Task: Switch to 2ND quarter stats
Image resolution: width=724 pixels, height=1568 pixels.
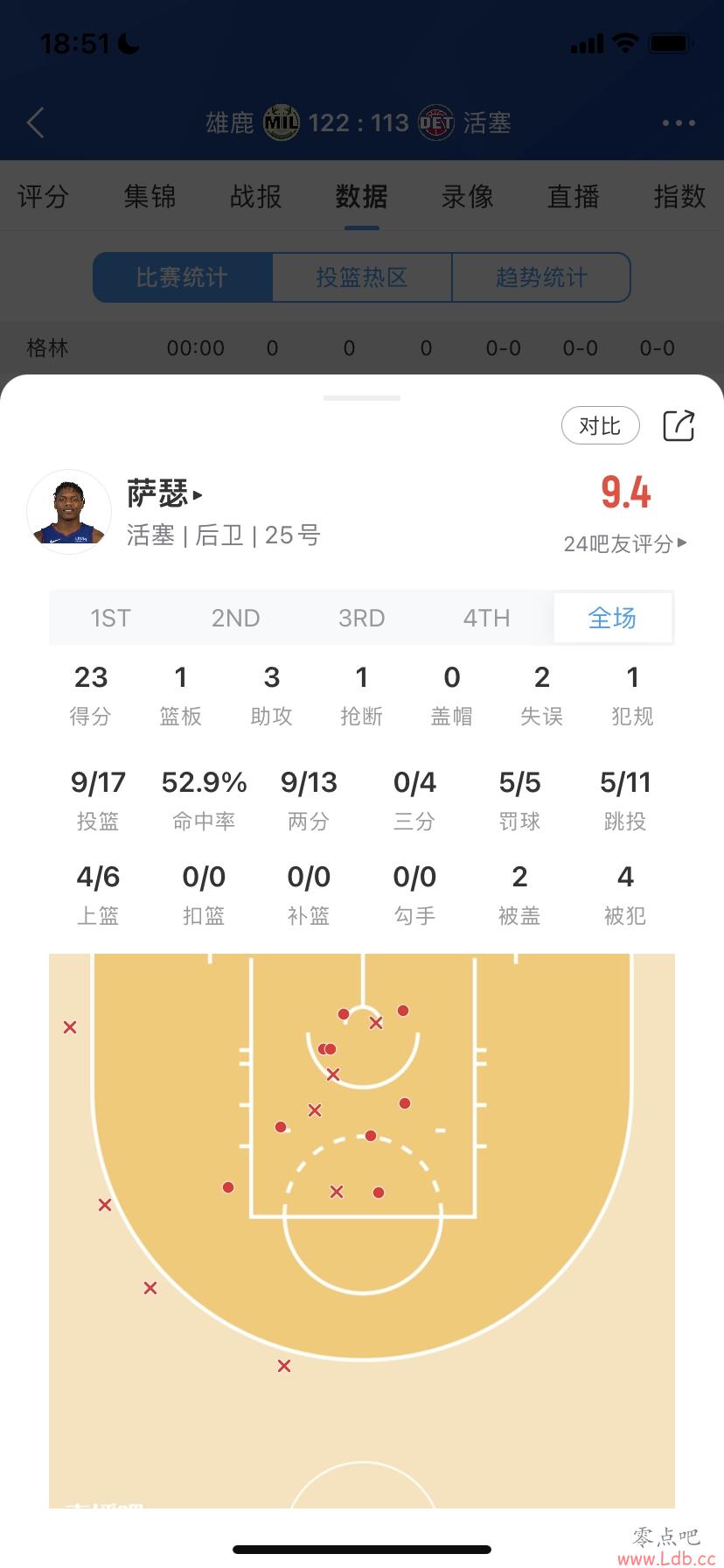Action: coord(236,619)
